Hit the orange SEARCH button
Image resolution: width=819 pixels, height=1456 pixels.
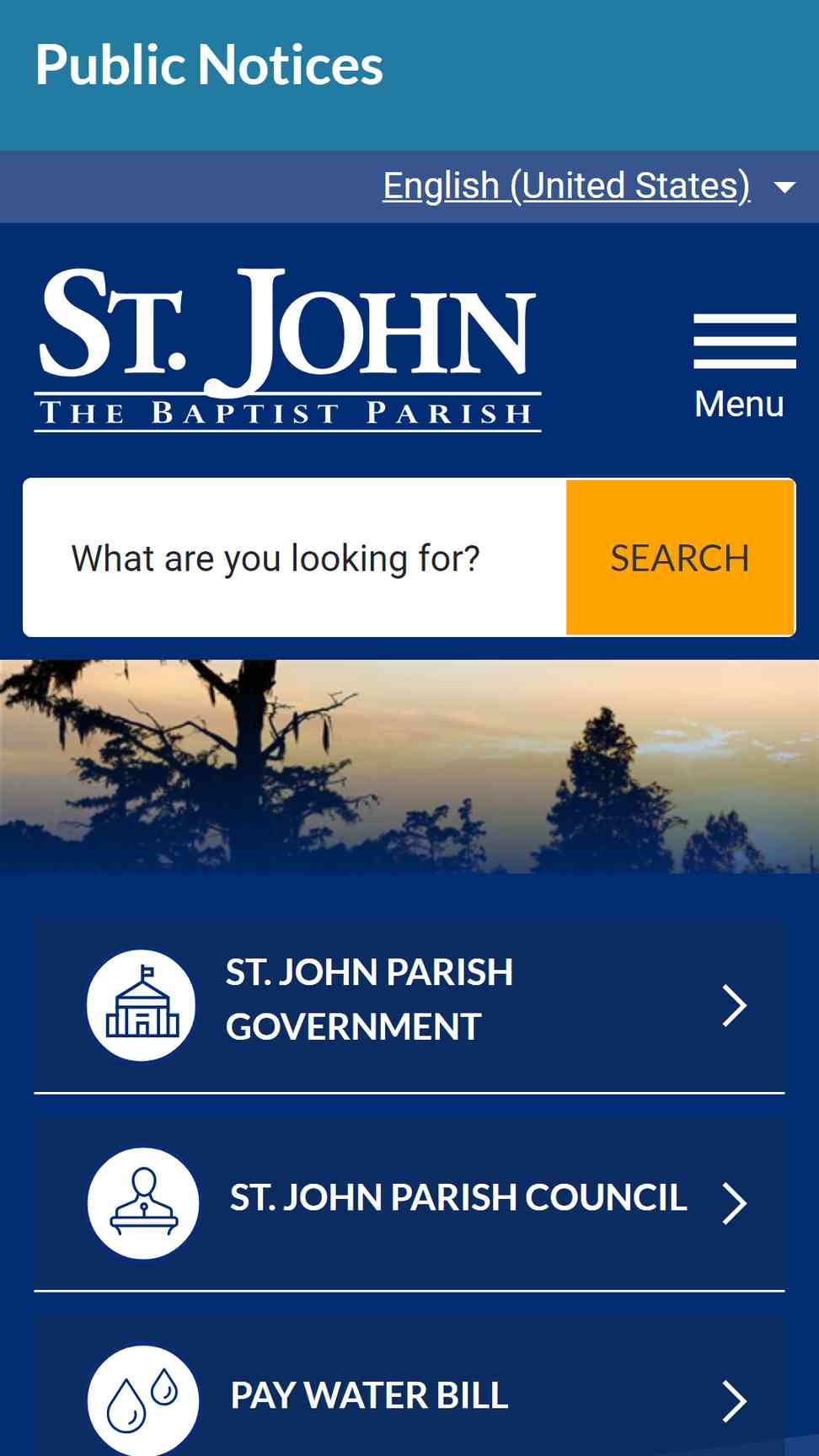point(680,558)
